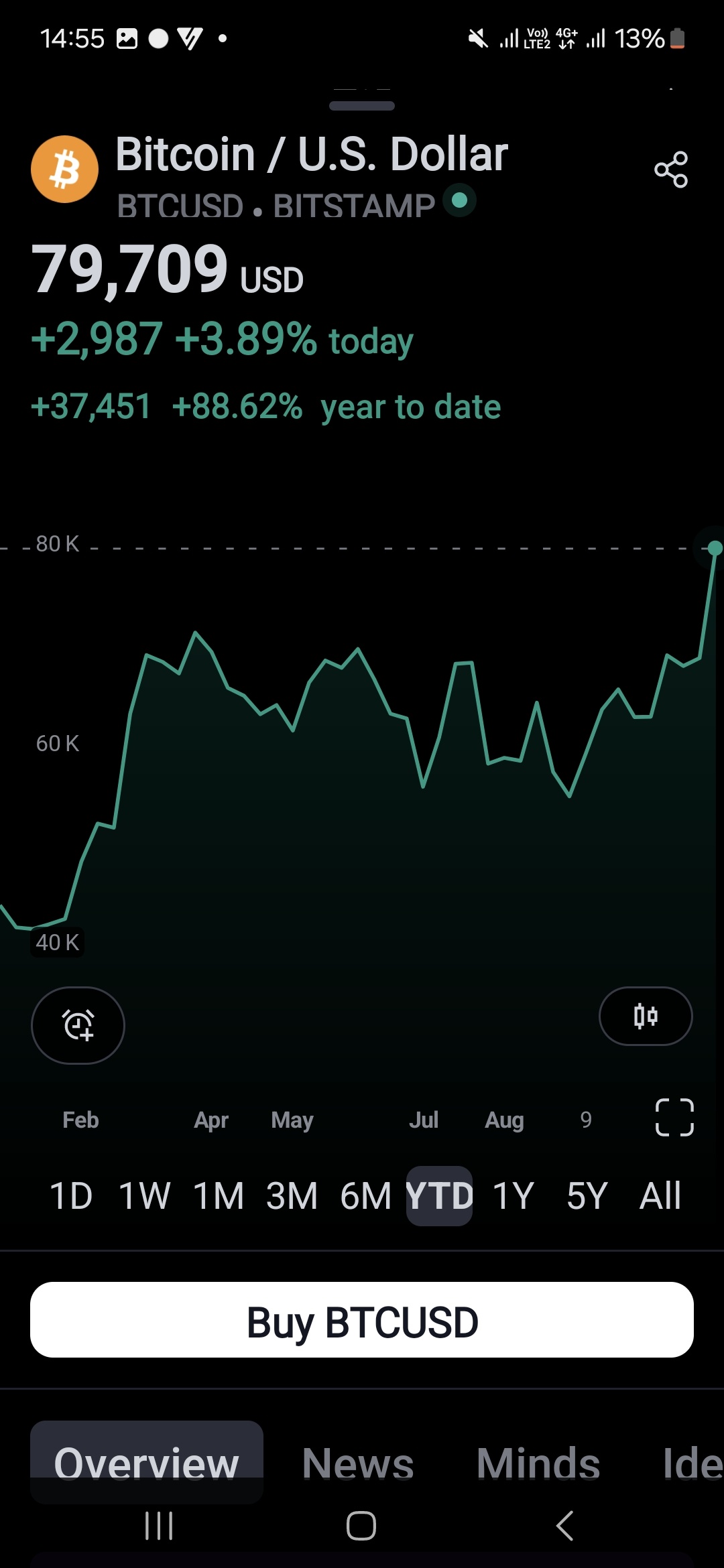Select the 1M time range
The image size is (724, 1568).
tap(219, 1196)
